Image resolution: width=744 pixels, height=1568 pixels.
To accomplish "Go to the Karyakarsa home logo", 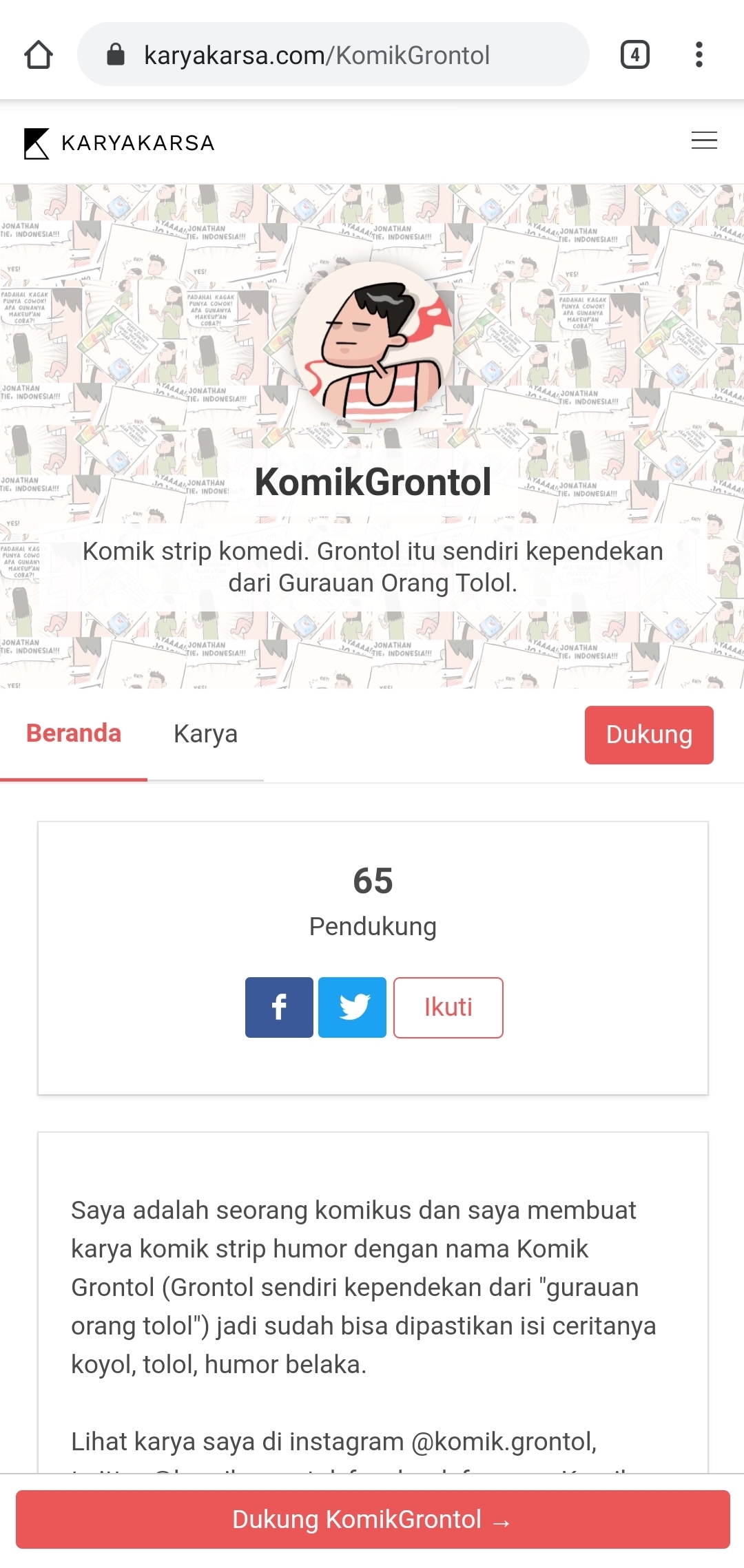I will [120, 143].
